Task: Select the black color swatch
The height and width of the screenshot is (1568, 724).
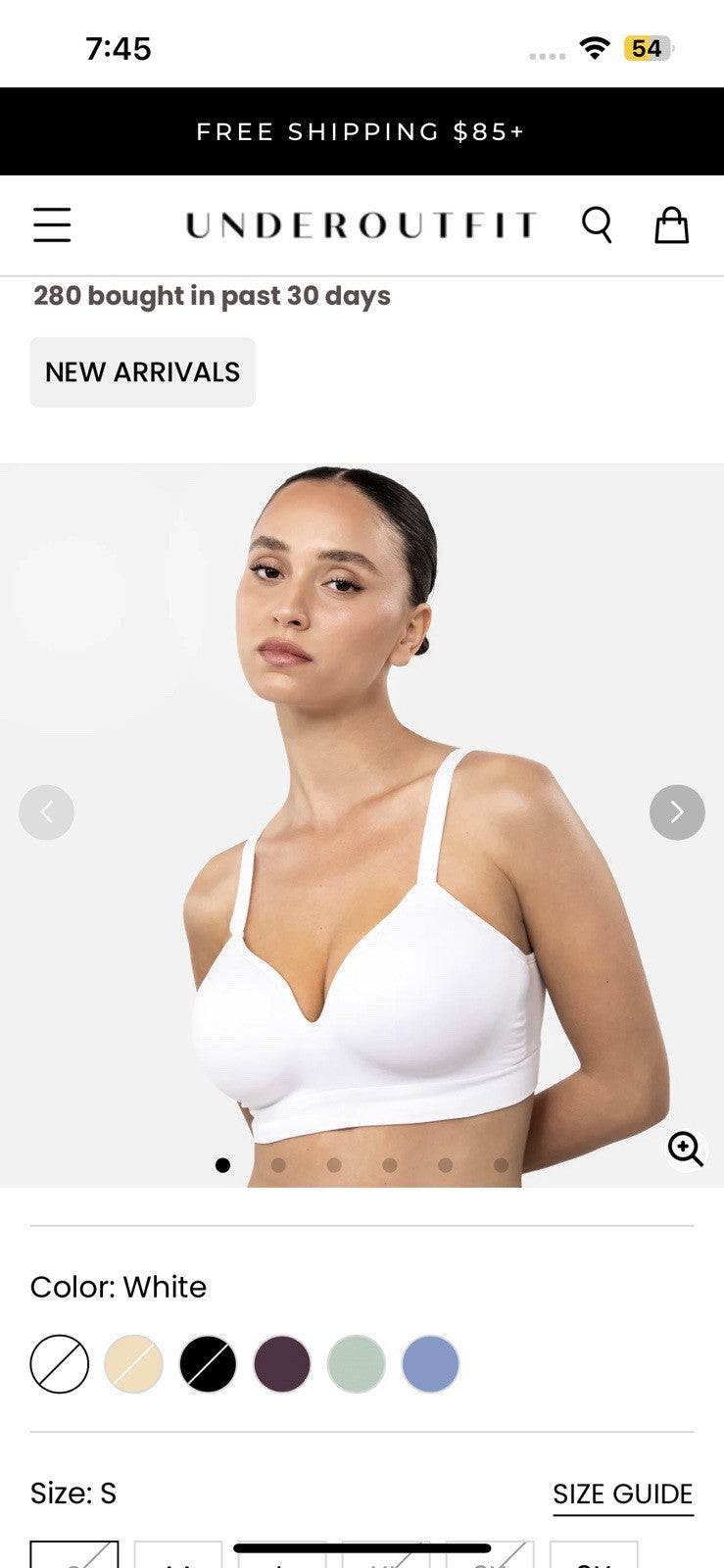Action: (x=208, y=1363)
